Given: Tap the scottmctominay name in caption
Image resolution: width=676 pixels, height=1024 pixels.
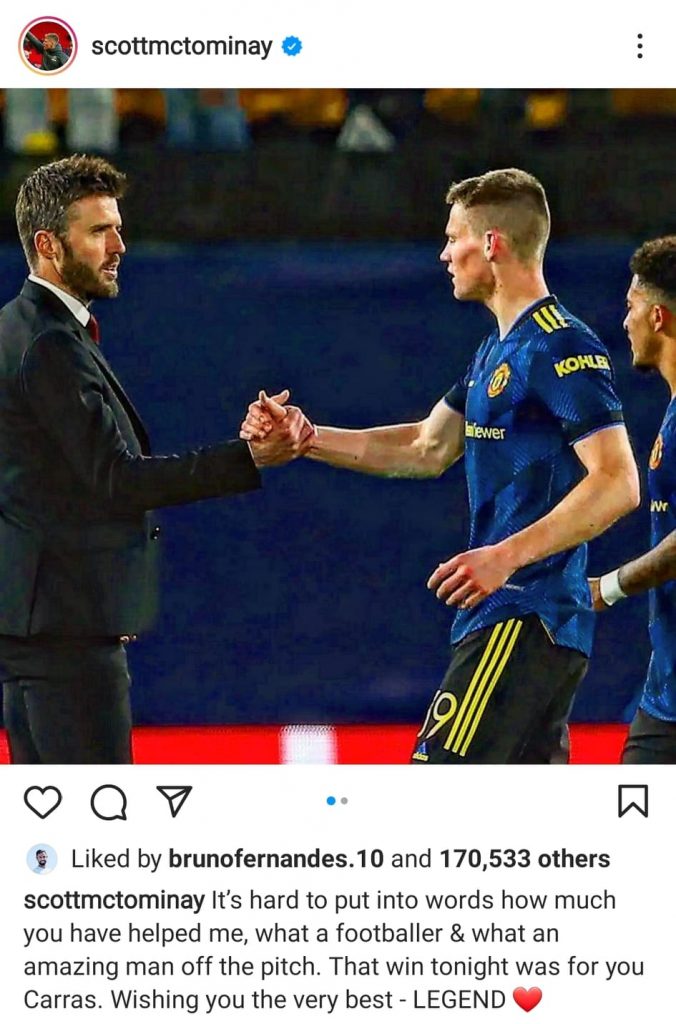Looking at the screenshot, I should click(114, 900).
